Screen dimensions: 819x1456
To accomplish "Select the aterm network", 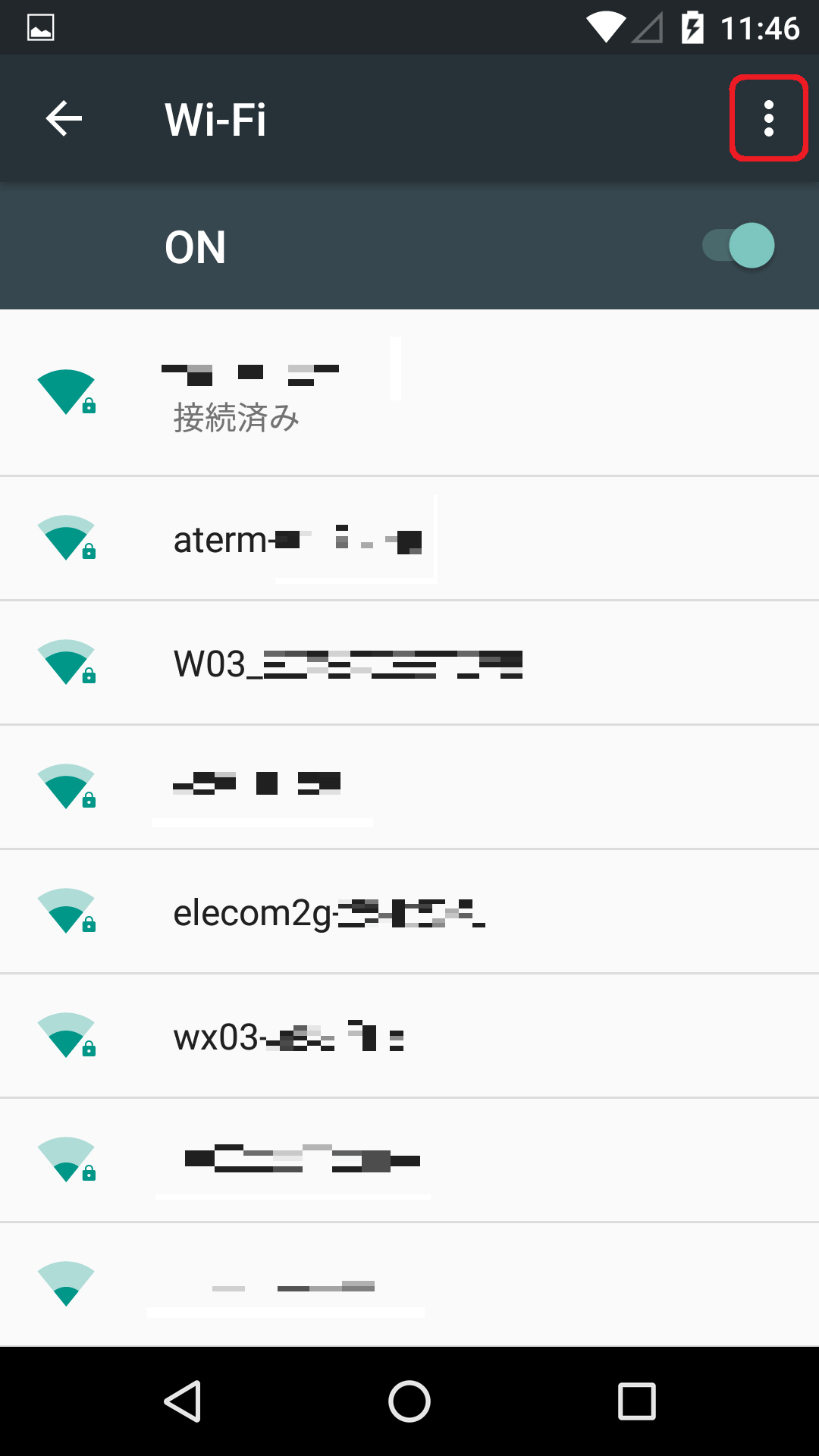I will (x=409, y=539).
